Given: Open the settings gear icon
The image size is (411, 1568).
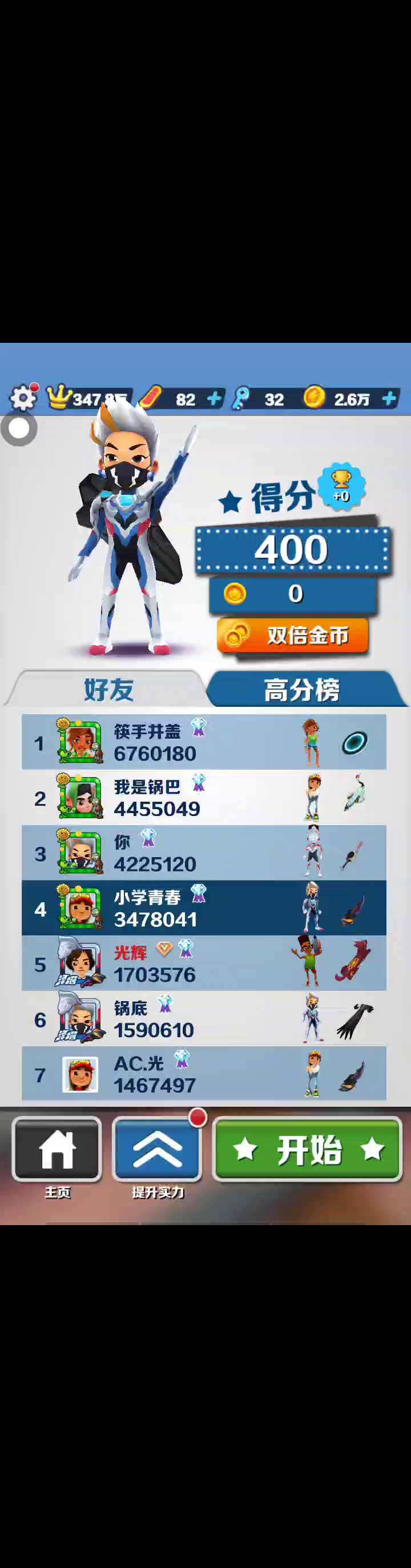Looking at the screenshot, I should point(23,398).
